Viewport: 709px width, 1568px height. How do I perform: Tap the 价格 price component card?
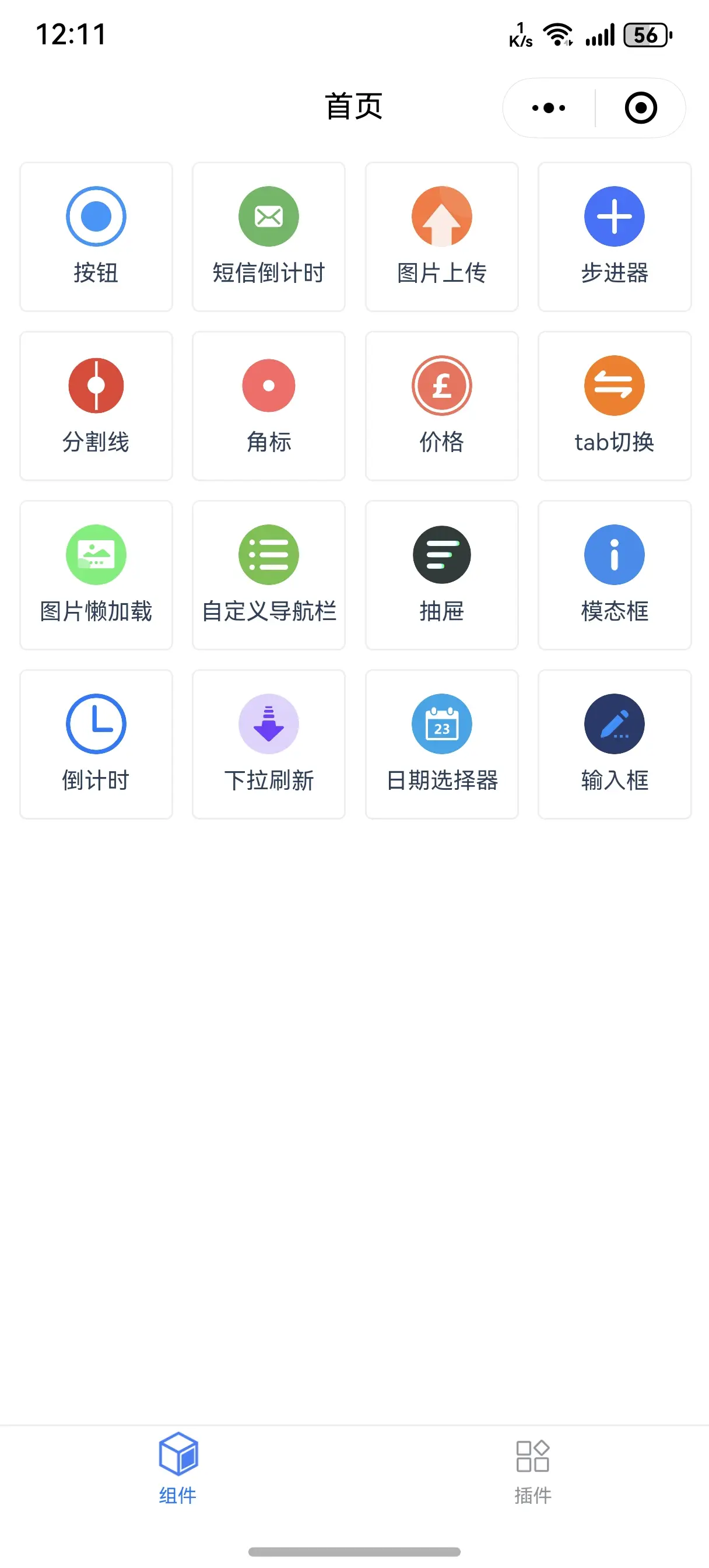point(441,406)
